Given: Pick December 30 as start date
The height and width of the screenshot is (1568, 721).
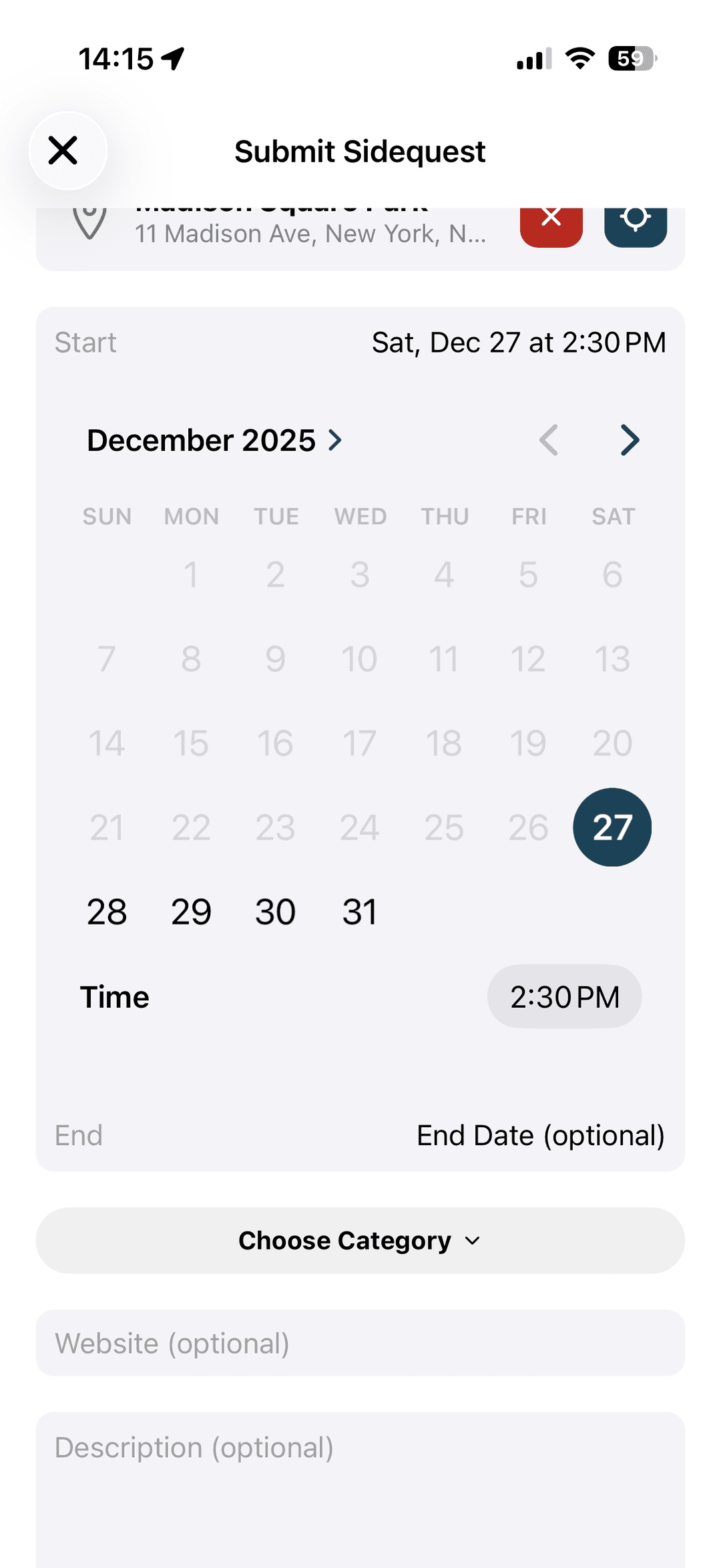Looking at the screenshot, I should 275,912.
